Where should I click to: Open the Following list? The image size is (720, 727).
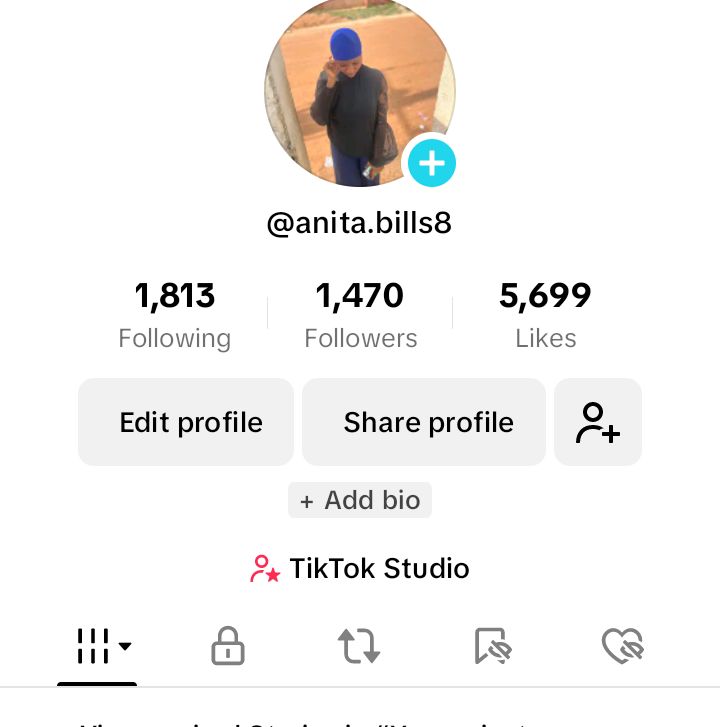pyautogui.click(x=175, y=315)
